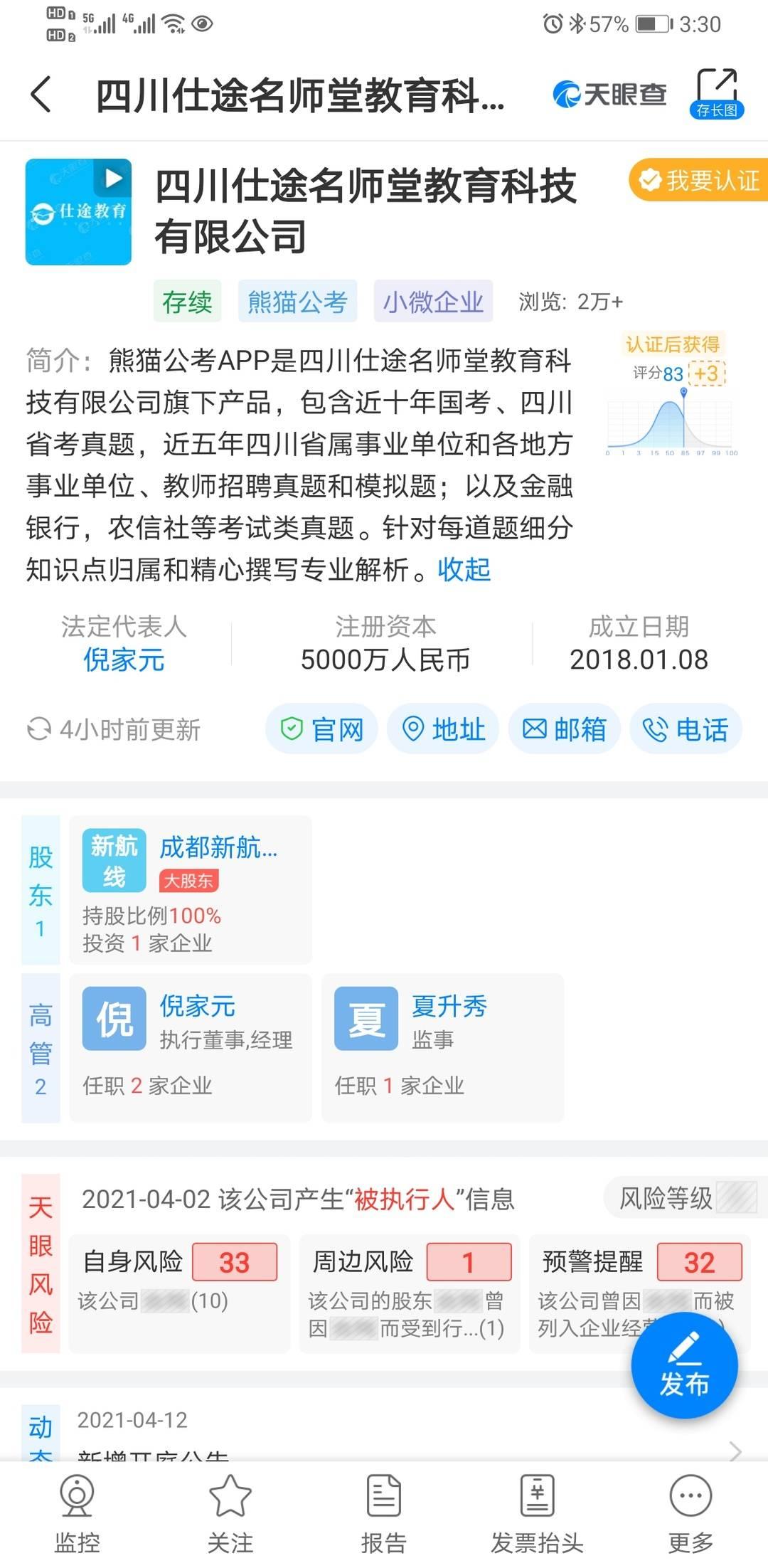Tap the 我要认证 verification button
The height and width of the screenshot is (1568, 768).
[x=699, y=180]
